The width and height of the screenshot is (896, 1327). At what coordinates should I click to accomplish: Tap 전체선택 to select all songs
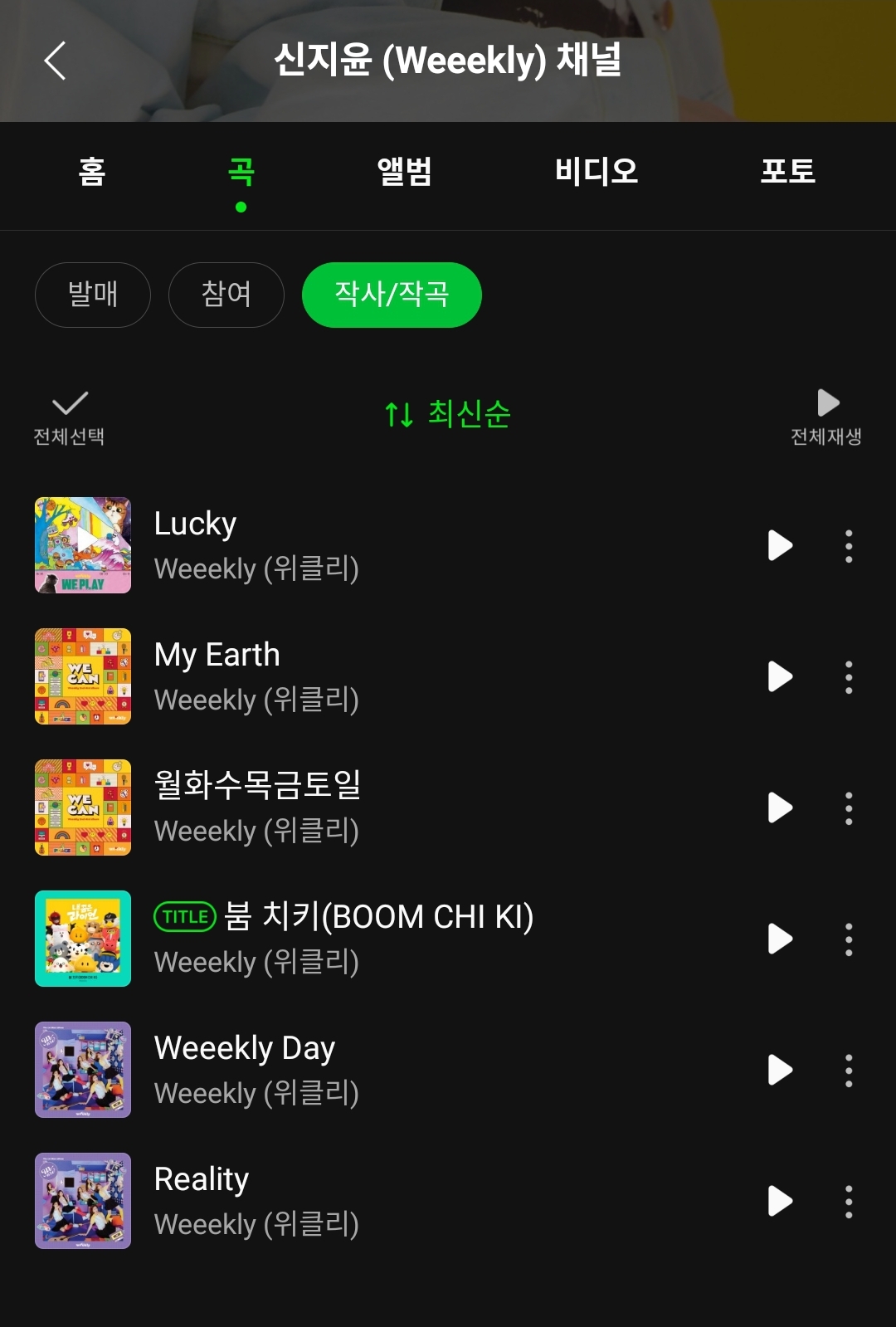[69, 417]
